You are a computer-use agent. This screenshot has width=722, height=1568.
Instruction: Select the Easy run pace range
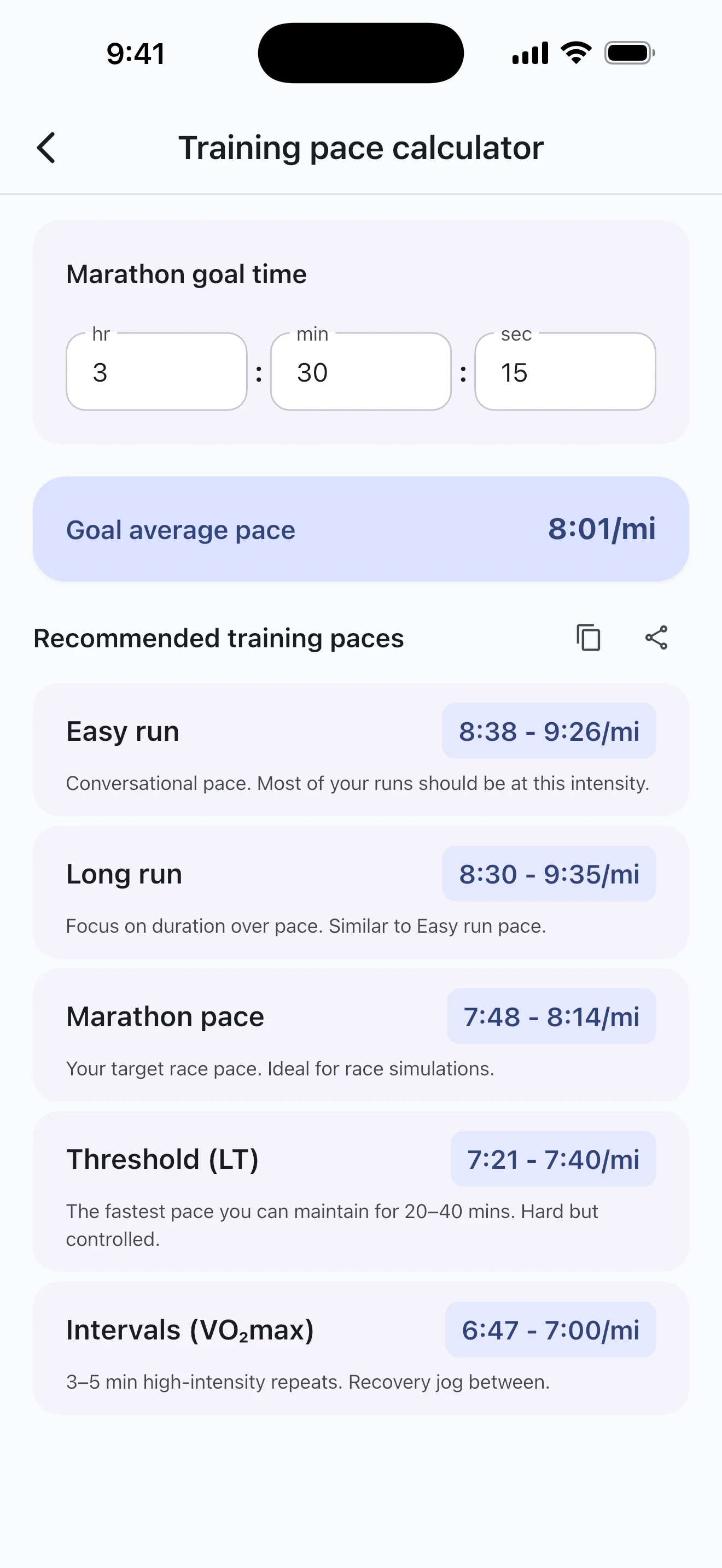pos(549,731)
